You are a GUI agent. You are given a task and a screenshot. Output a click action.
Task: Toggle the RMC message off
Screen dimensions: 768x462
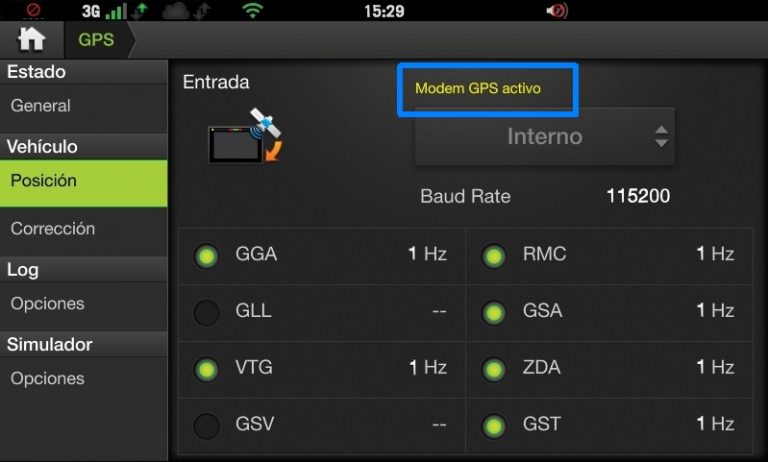coord(493,256)
